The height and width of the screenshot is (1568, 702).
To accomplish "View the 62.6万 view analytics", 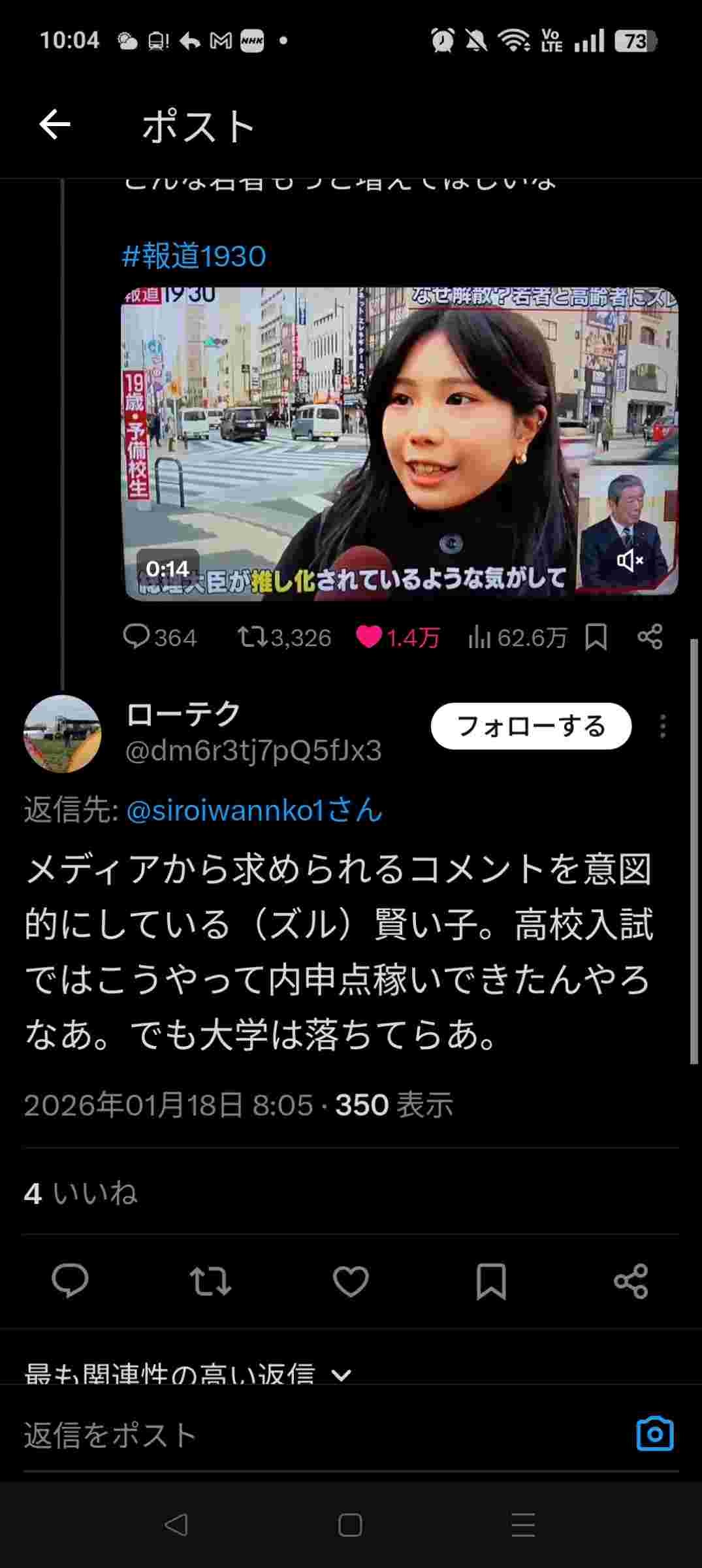I will click(x=517, y=637).
